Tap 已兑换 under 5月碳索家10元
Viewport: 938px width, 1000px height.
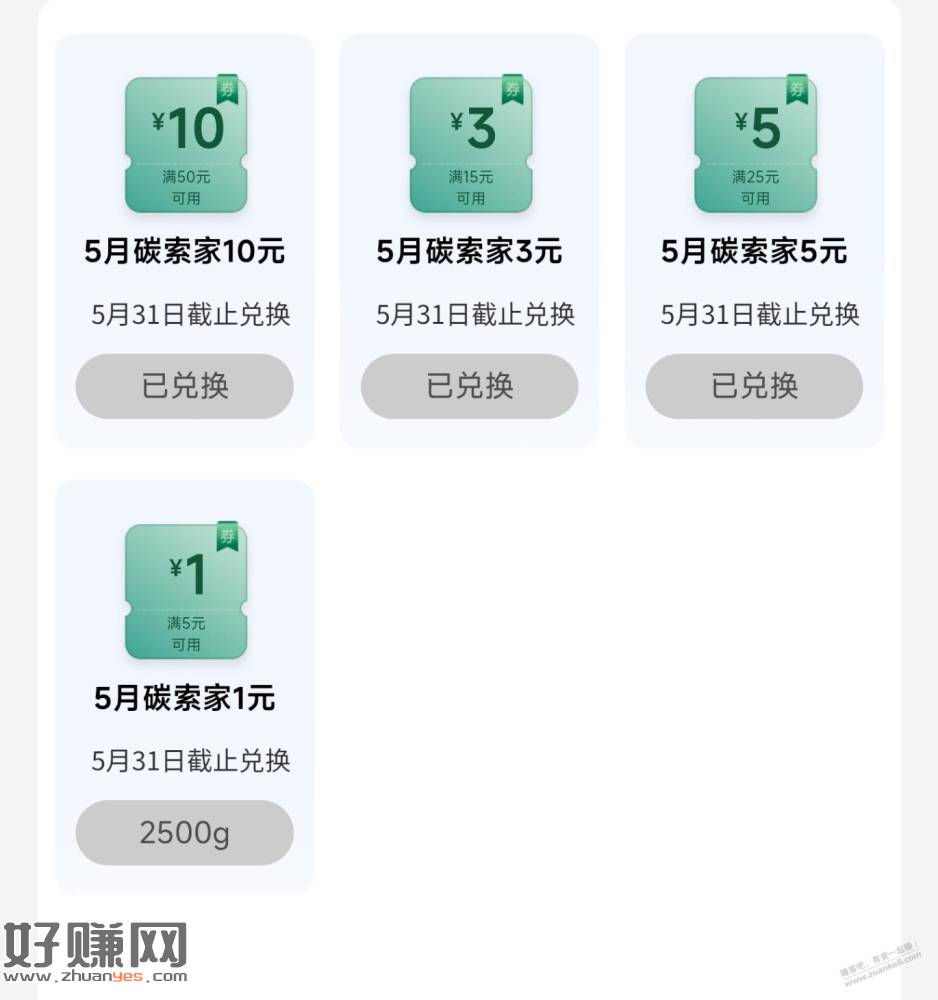pos(185,386)
